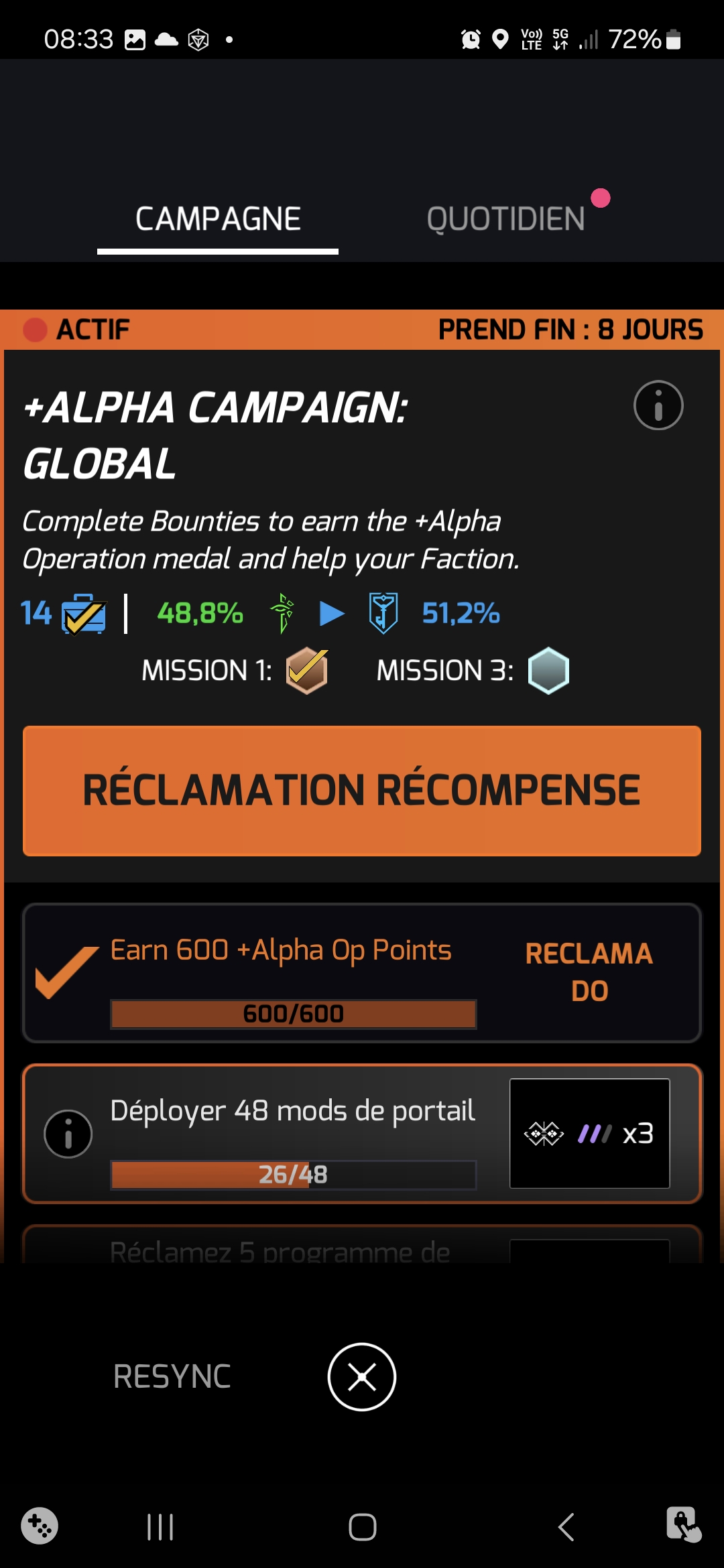
Task: Open +Alpha Campaign info icon
Action: (x=658, y=405)
